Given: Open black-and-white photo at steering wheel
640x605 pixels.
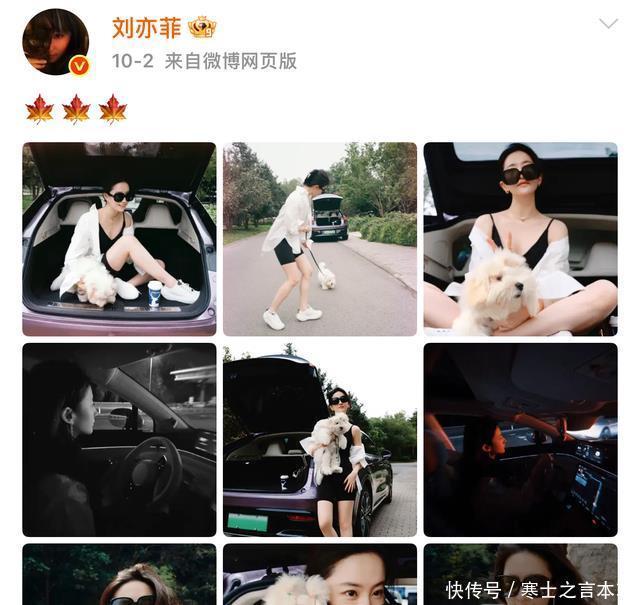Looking at the screenshot, I should tap(119, 439).
